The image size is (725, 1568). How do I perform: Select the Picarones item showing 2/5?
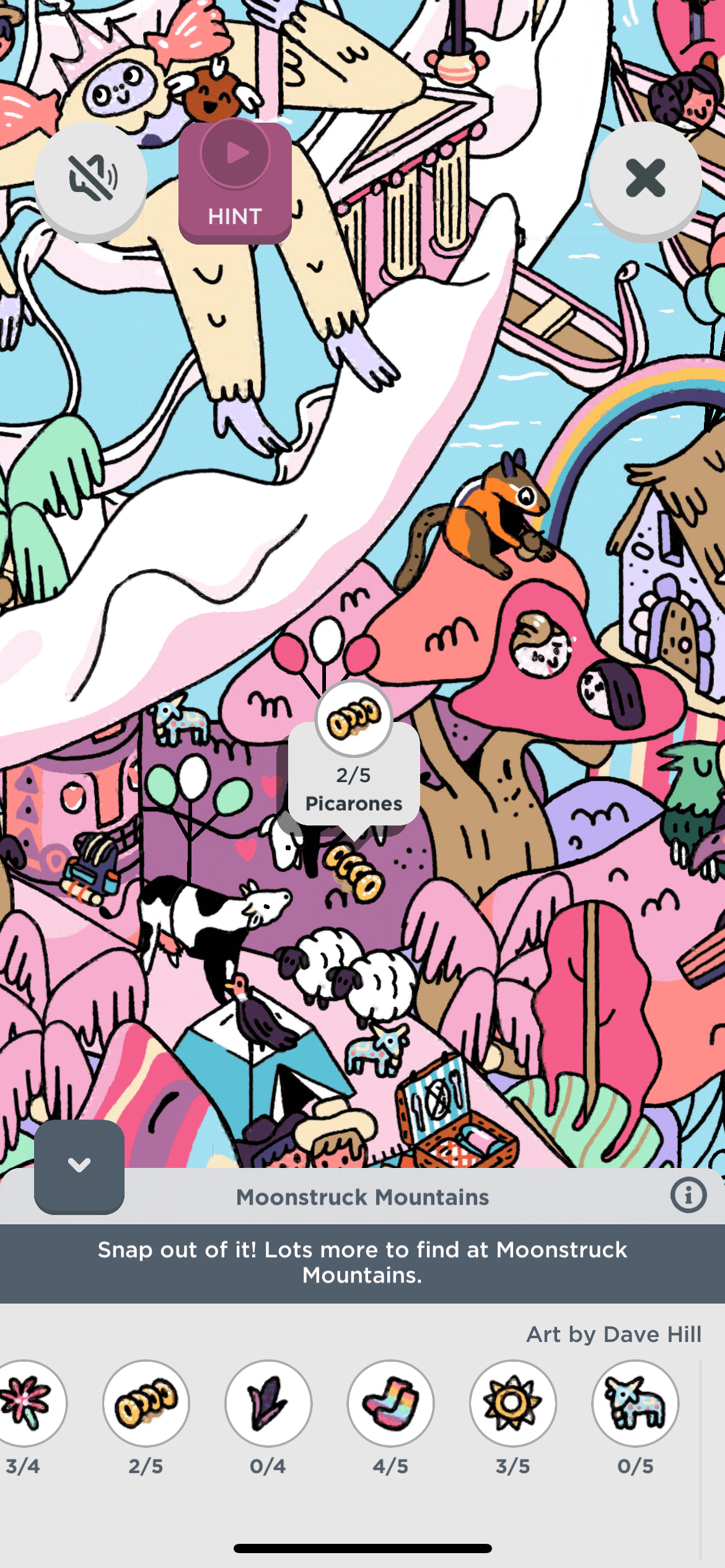pos(146,1403)
